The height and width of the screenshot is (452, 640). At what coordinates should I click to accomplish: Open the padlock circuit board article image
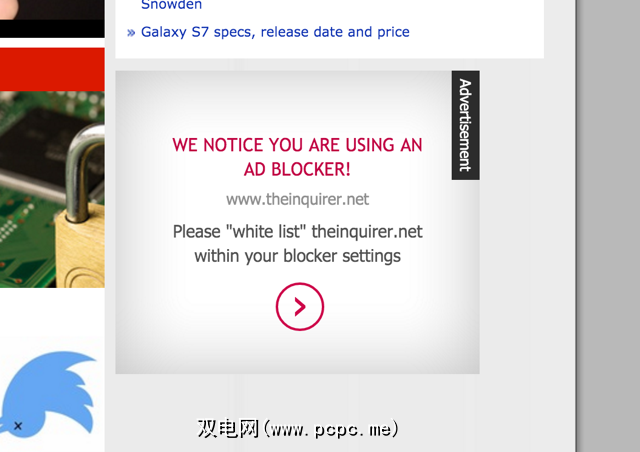52,190
